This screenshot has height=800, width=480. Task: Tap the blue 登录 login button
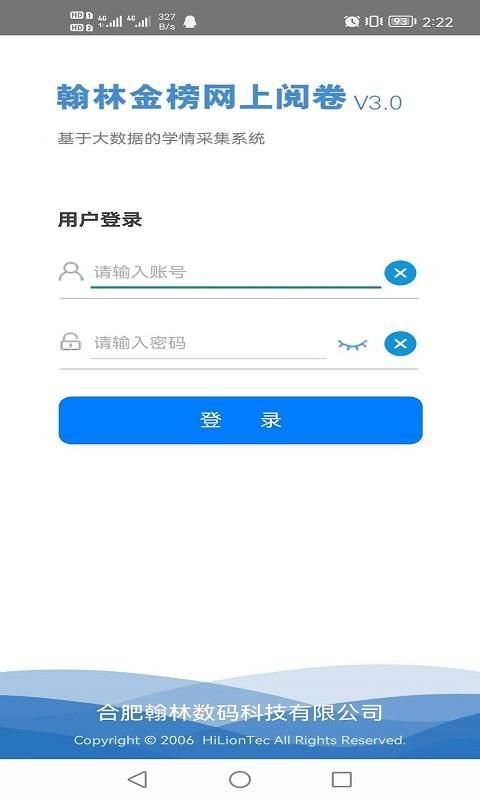pos(241,420)
